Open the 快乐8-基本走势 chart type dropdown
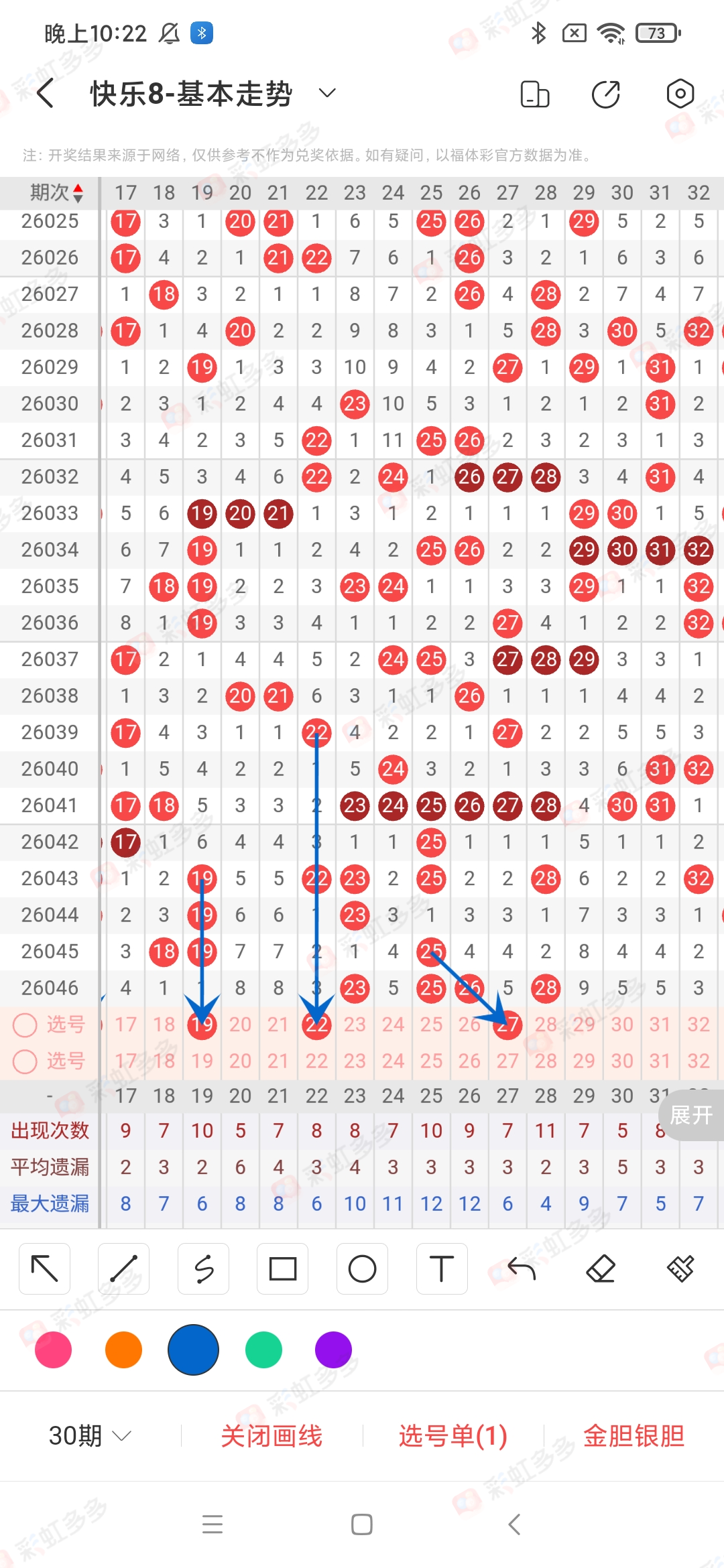 [x=326, y=93]
